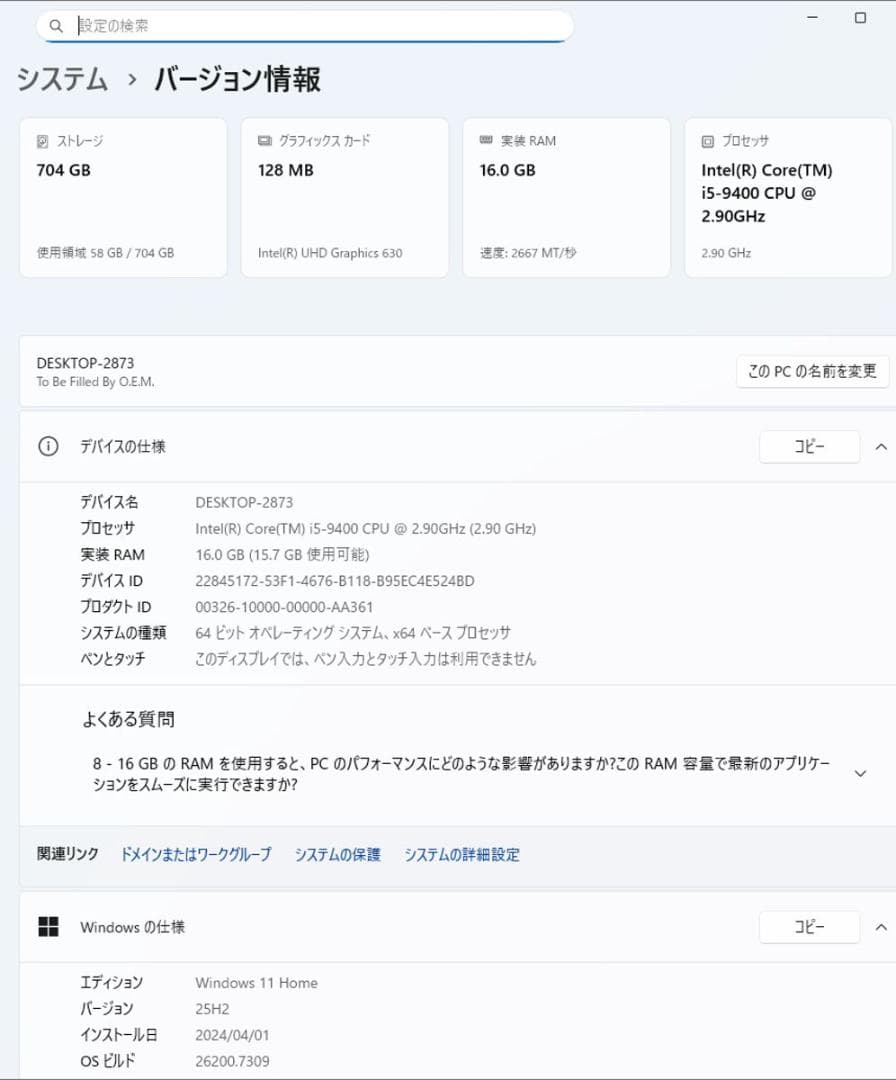Go back to the システム breadcrumb
Screen dimensions: 896x1080
[62, 80]
